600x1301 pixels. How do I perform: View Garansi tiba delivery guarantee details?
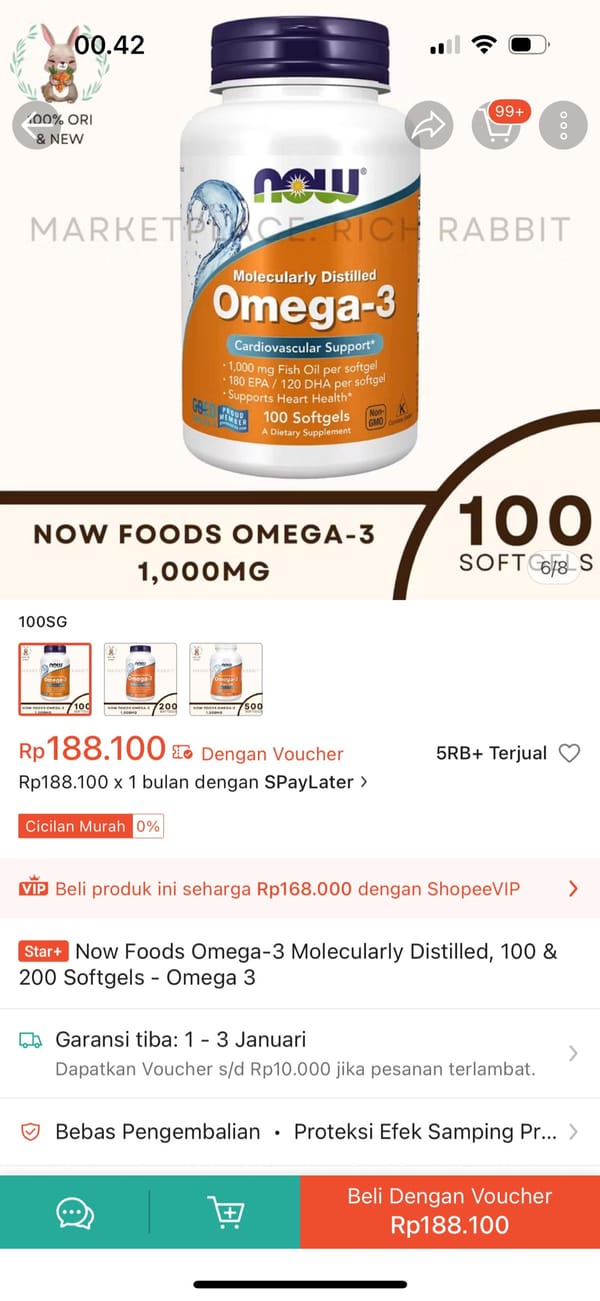point(300,1053)
